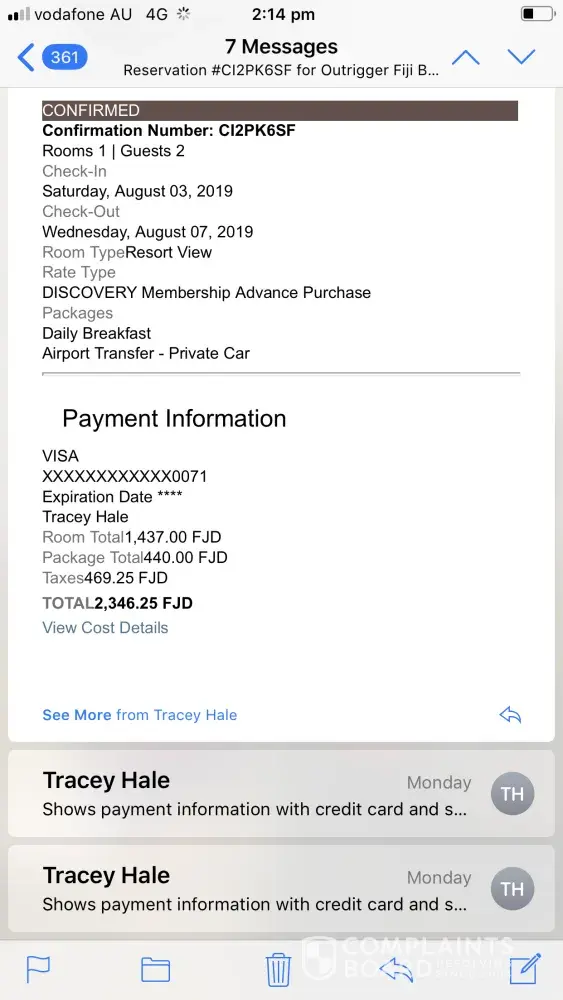Go back to the inbox with 361 unread

(x=52, y=58)
